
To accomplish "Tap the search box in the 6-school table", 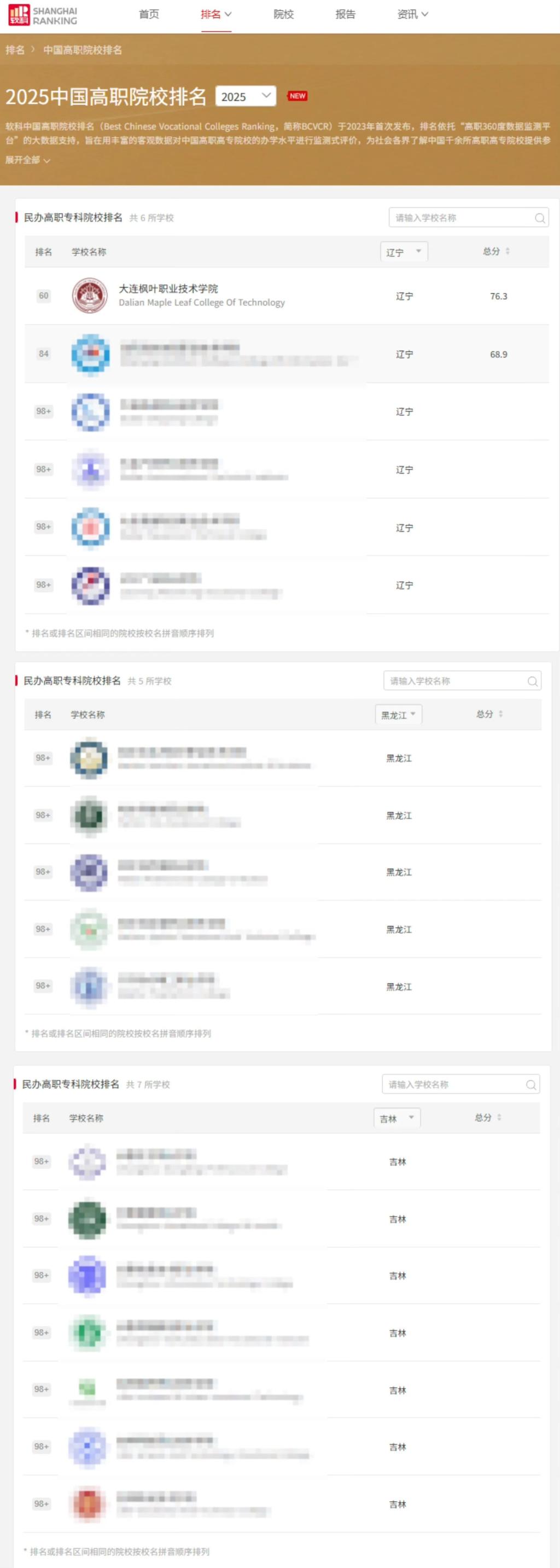I will (462, 217).
